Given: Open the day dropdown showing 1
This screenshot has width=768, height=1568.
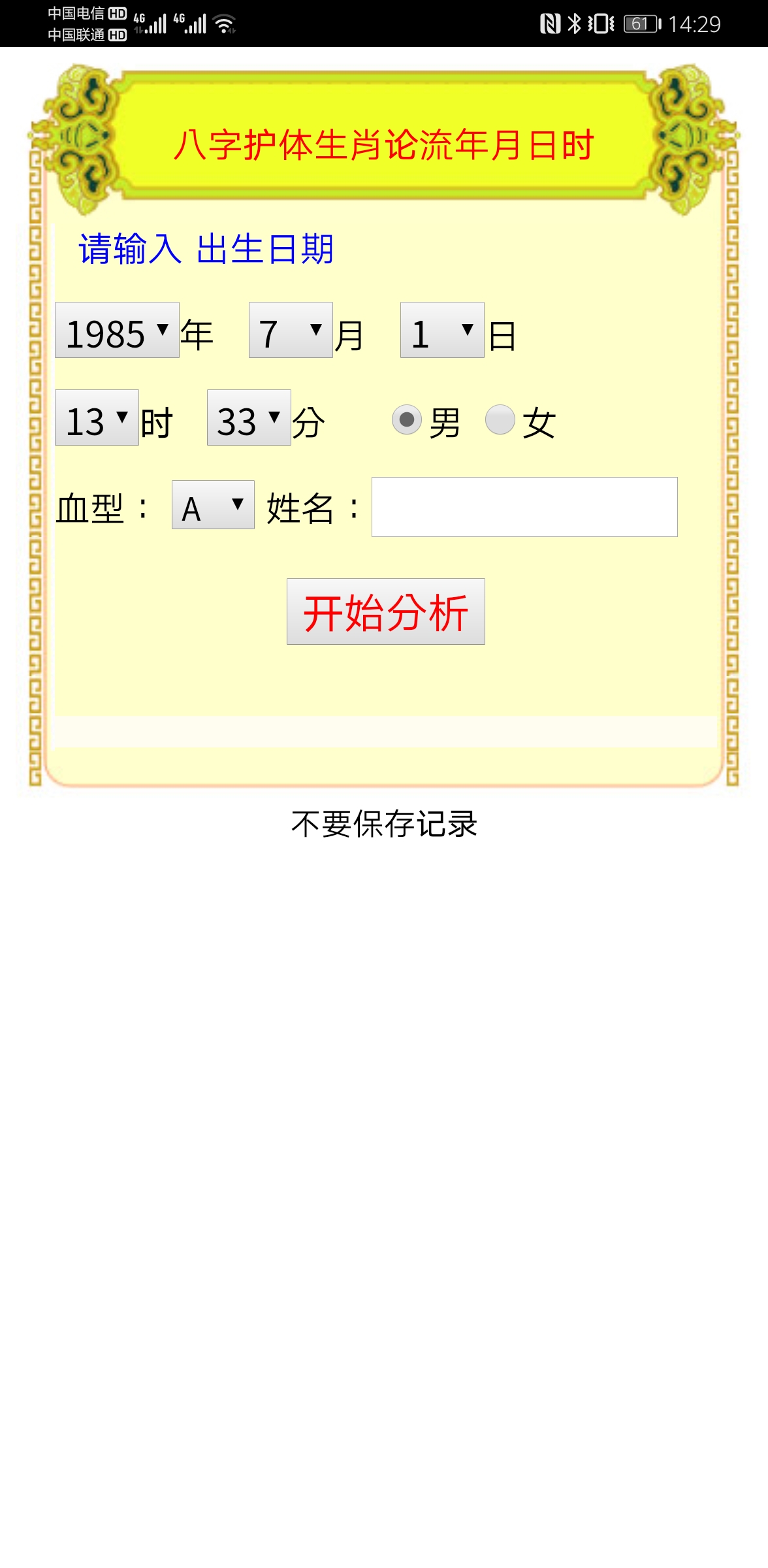Looking at the screenshot, I should click(442, 330).
